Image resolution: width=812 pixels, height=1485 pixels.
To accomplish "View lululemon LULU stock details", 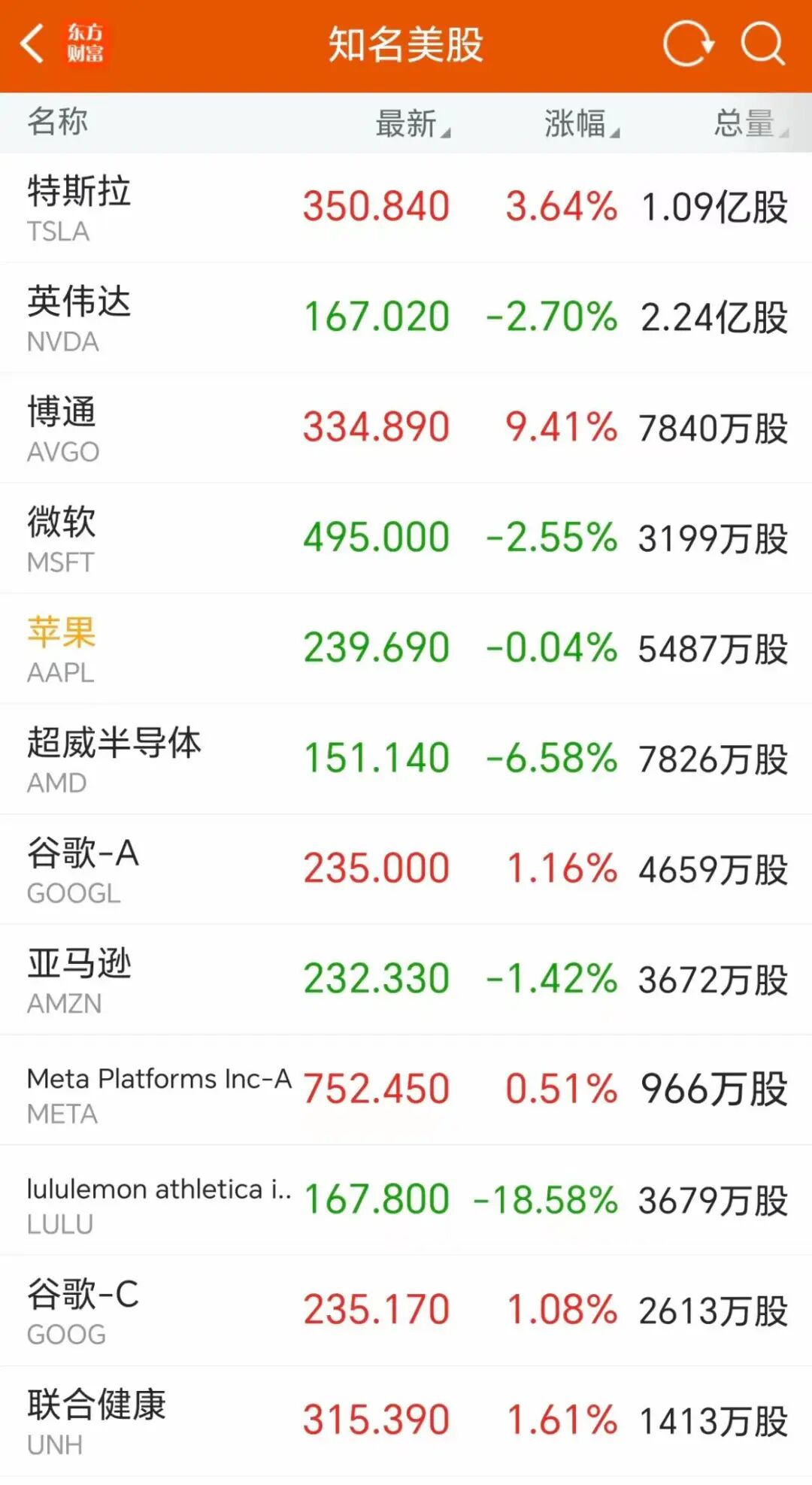I will click(x=406, y=1201).
